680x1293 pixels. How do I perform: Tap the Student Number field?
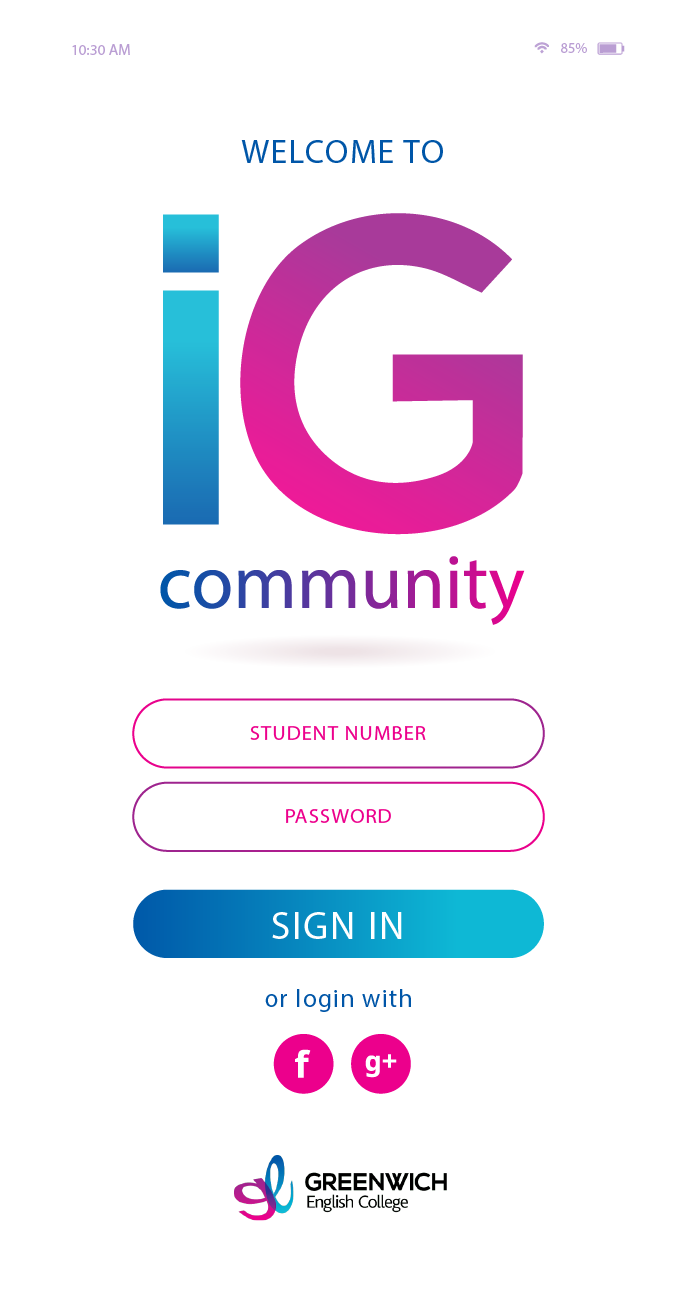tap(338, 733)
